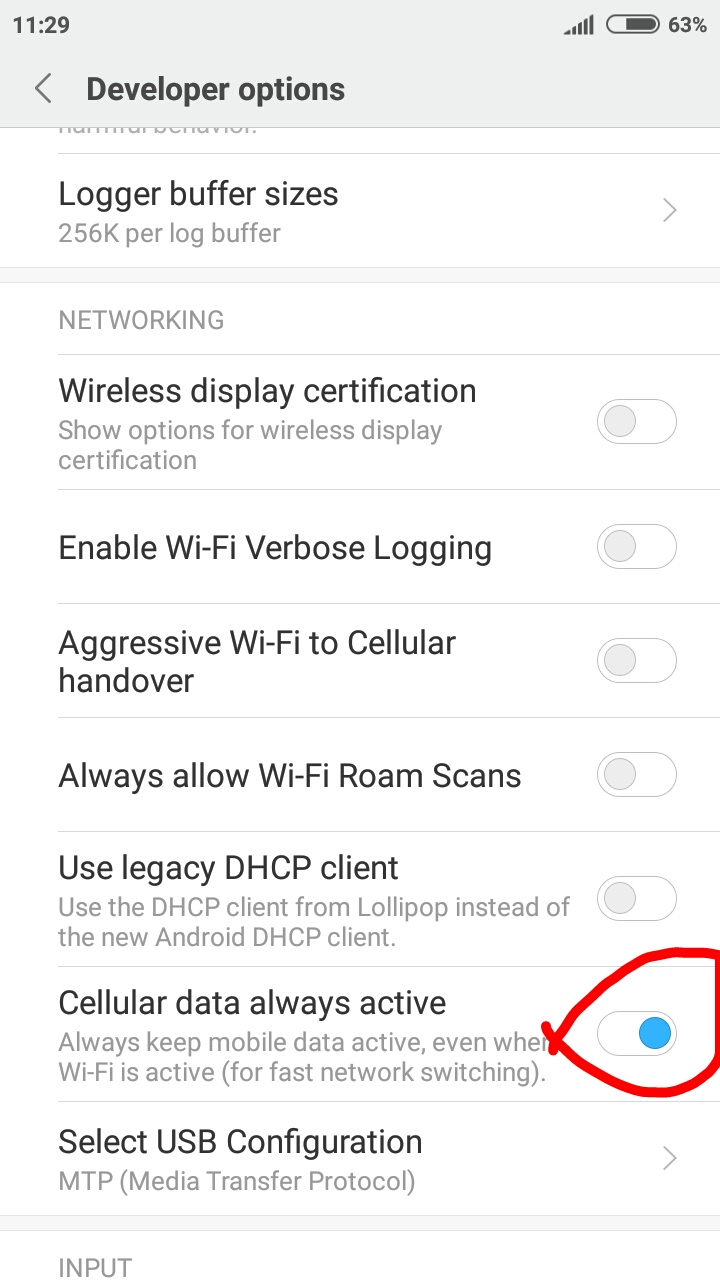This screenshot has width=720, height=1280.
Task: Toggle Aggressive Wi-Fi to Cellular handover
Action: coord(636,661)
